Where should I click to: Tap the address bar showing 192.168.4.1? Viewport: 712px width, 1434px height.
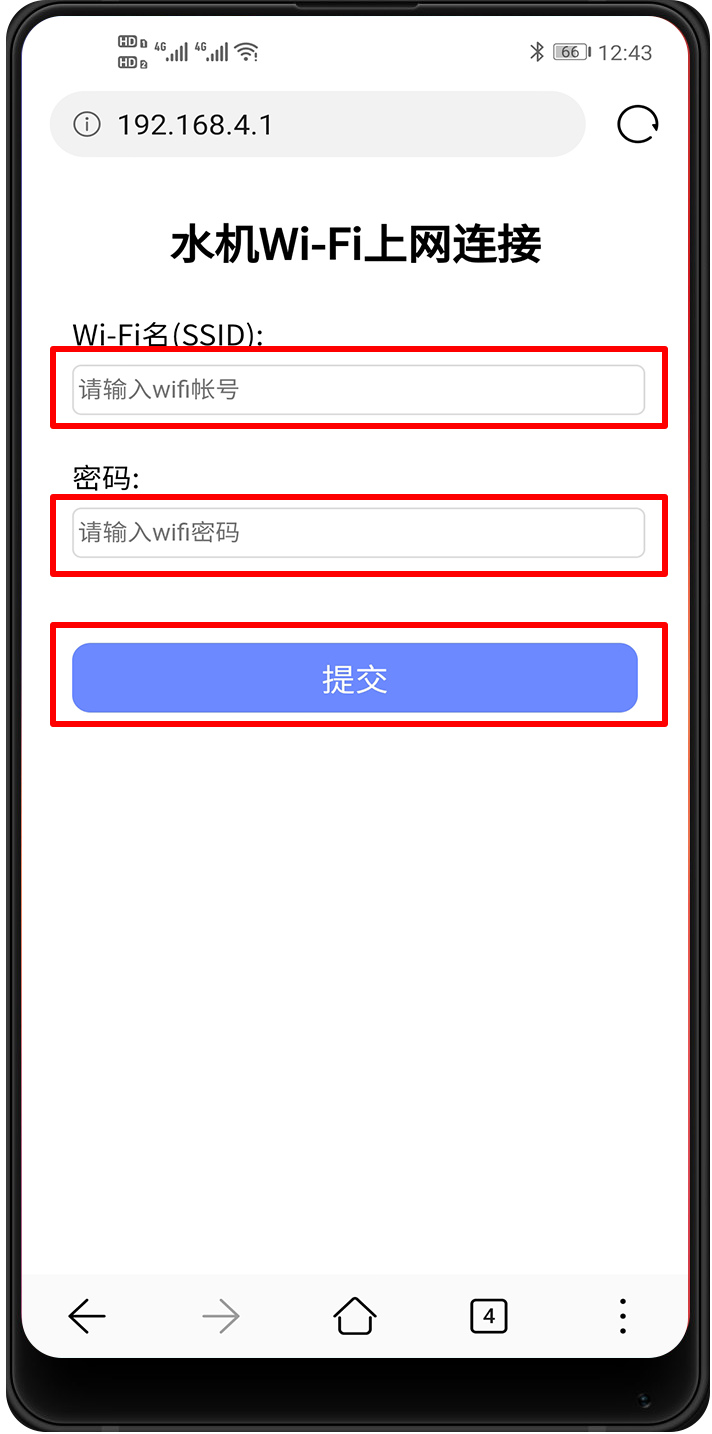[317, 125]
